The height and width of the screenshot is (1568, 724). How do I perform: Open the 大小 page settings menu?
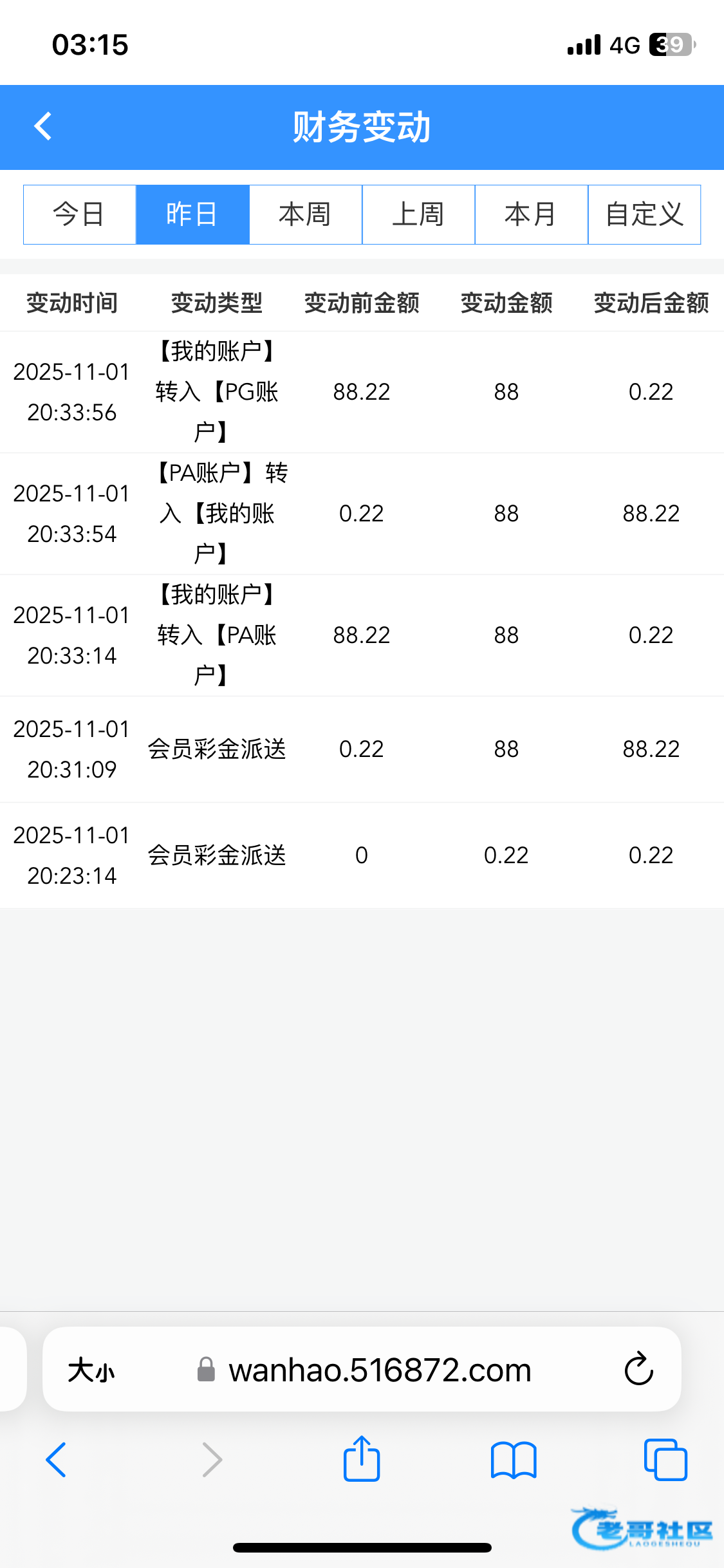coord(91,1370)
